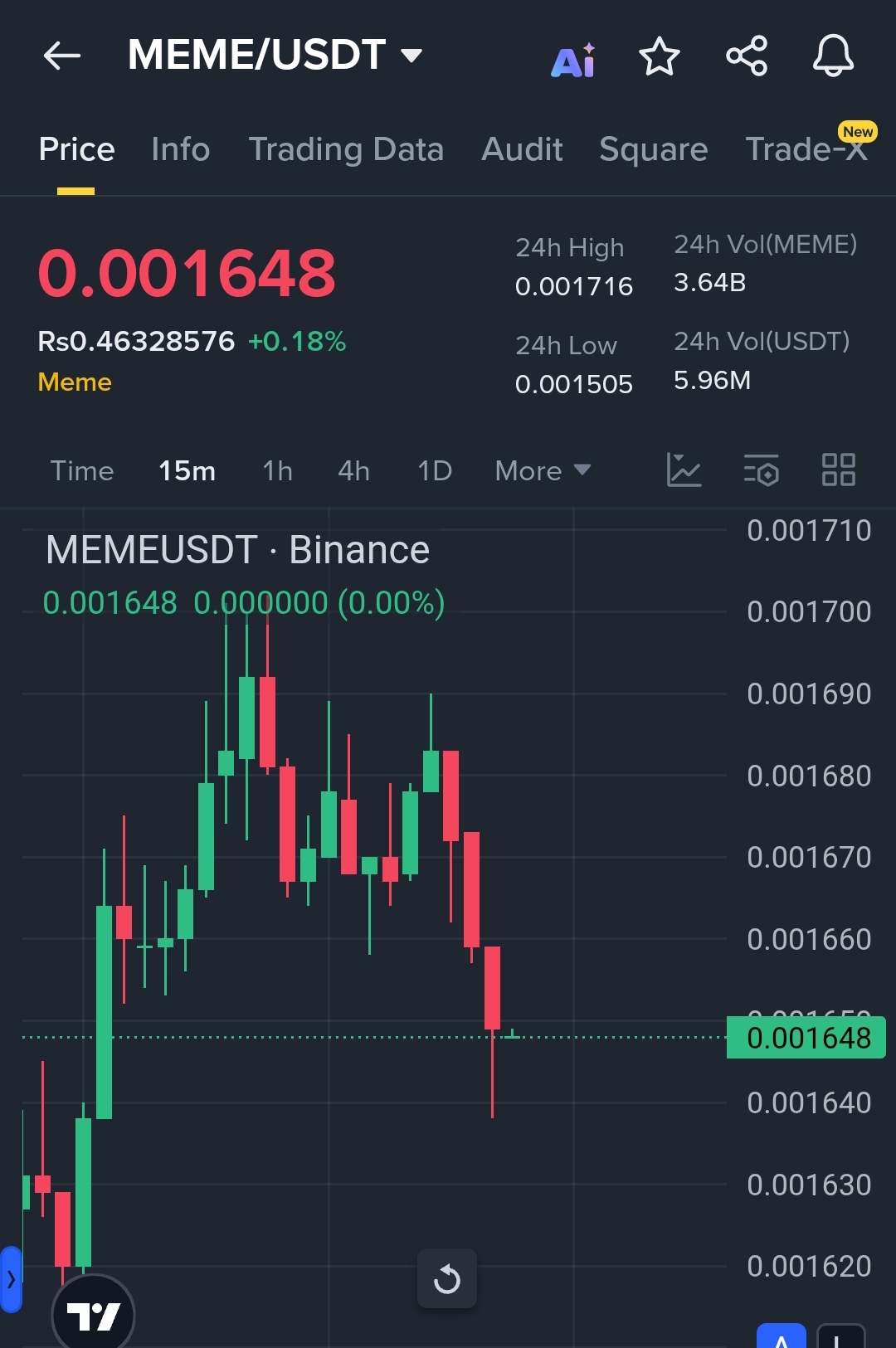
Task: Tap the Meme category tag
Action: (x=75, y=382)
